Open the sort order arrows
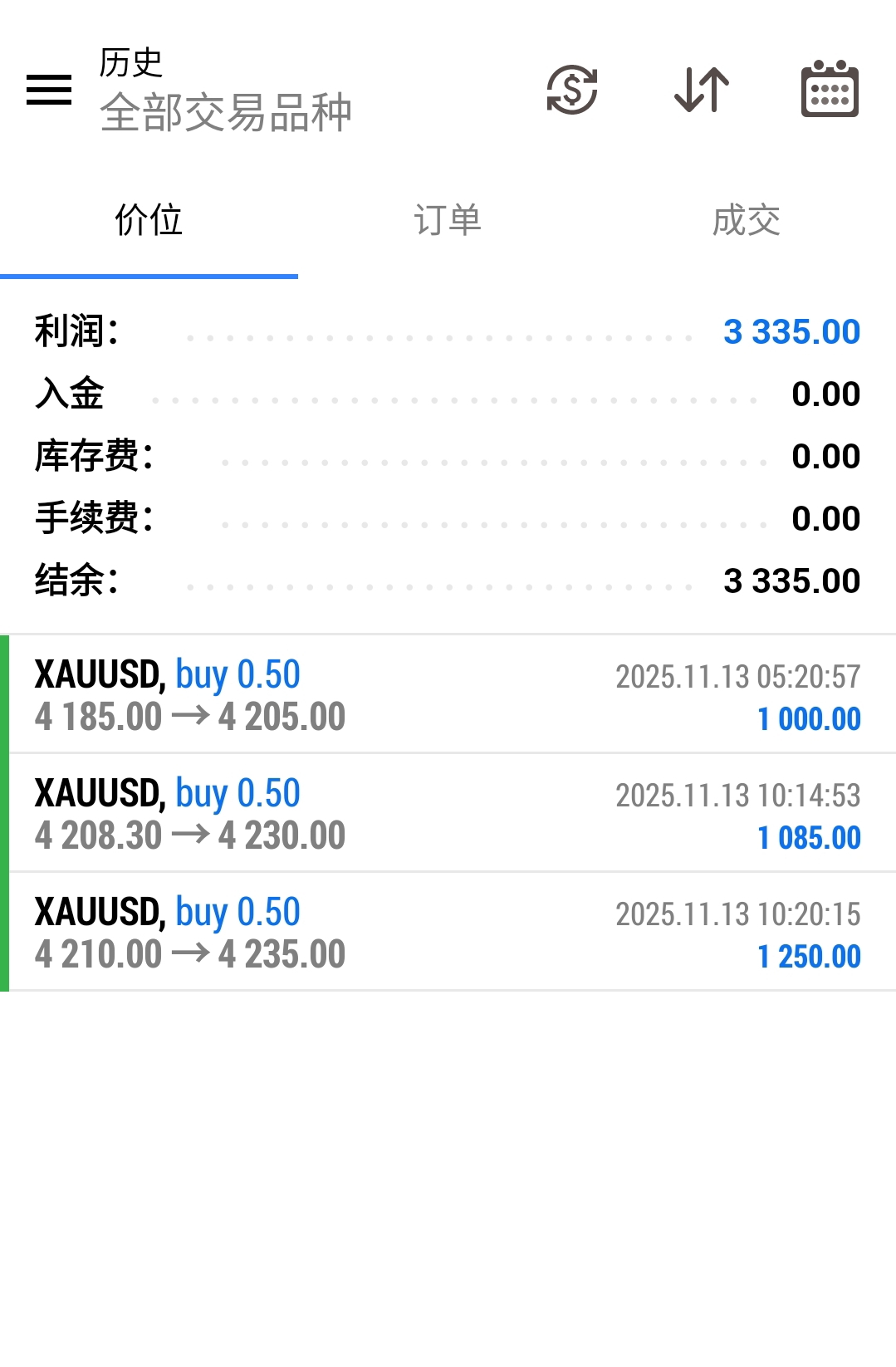The image size is (896, 1367). 702,90
